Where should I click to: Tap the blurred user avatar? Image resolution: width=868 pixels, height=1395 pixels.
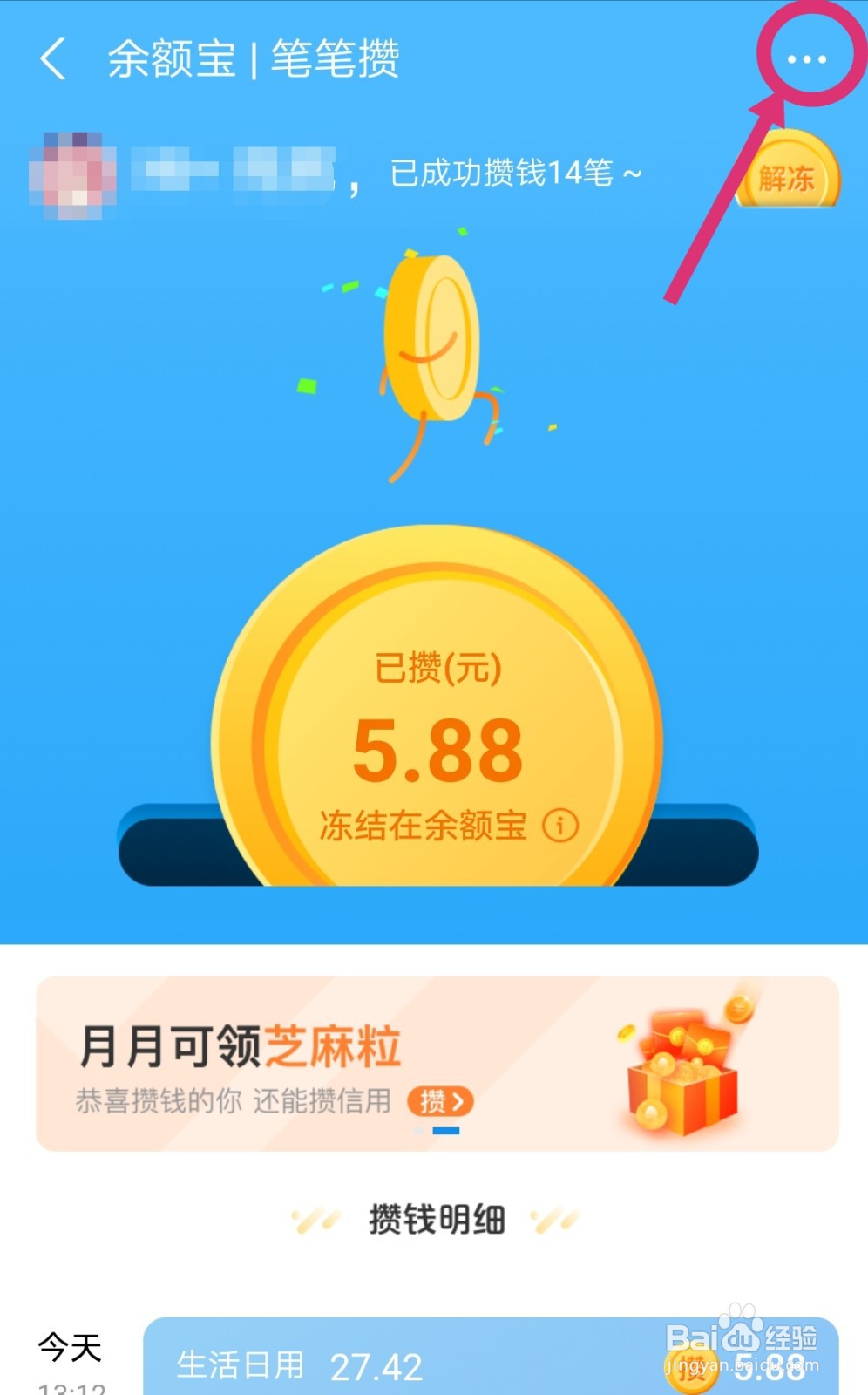pos(74,173)
